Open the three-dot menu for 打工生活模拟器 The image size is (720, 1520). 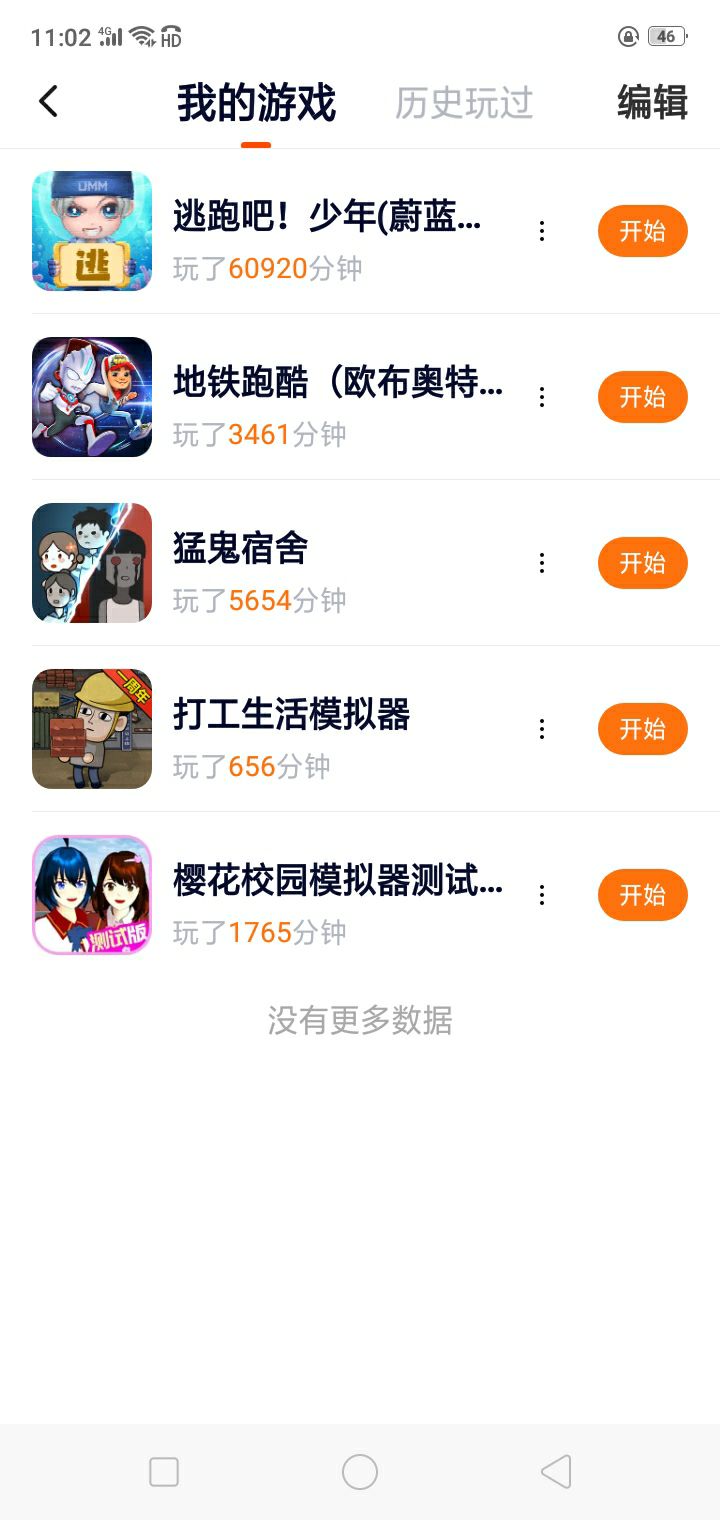tap(542, 729)
